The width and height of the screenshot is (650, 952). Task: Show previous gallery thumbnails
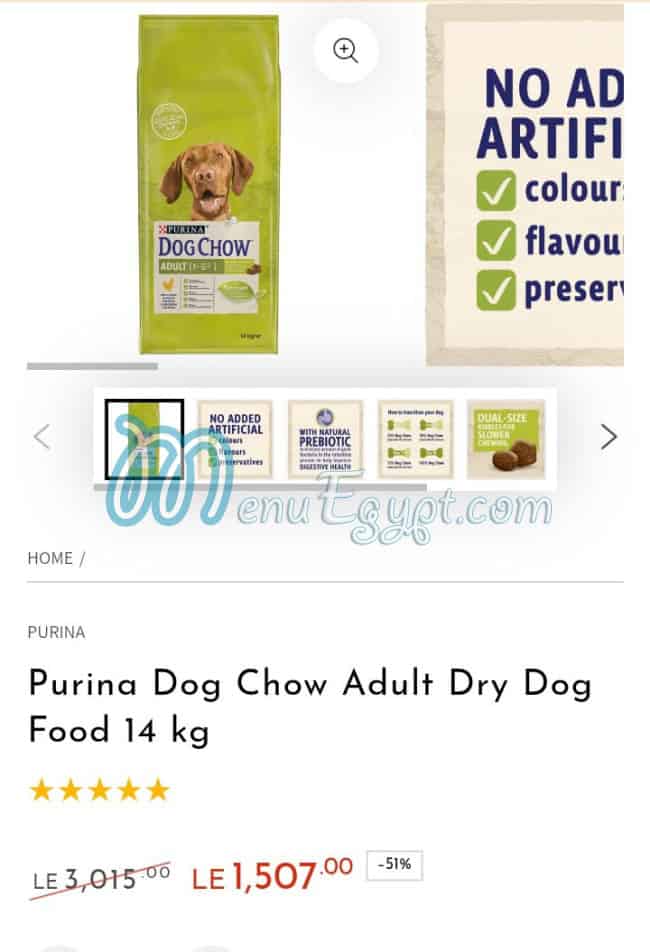click(42, 436)
